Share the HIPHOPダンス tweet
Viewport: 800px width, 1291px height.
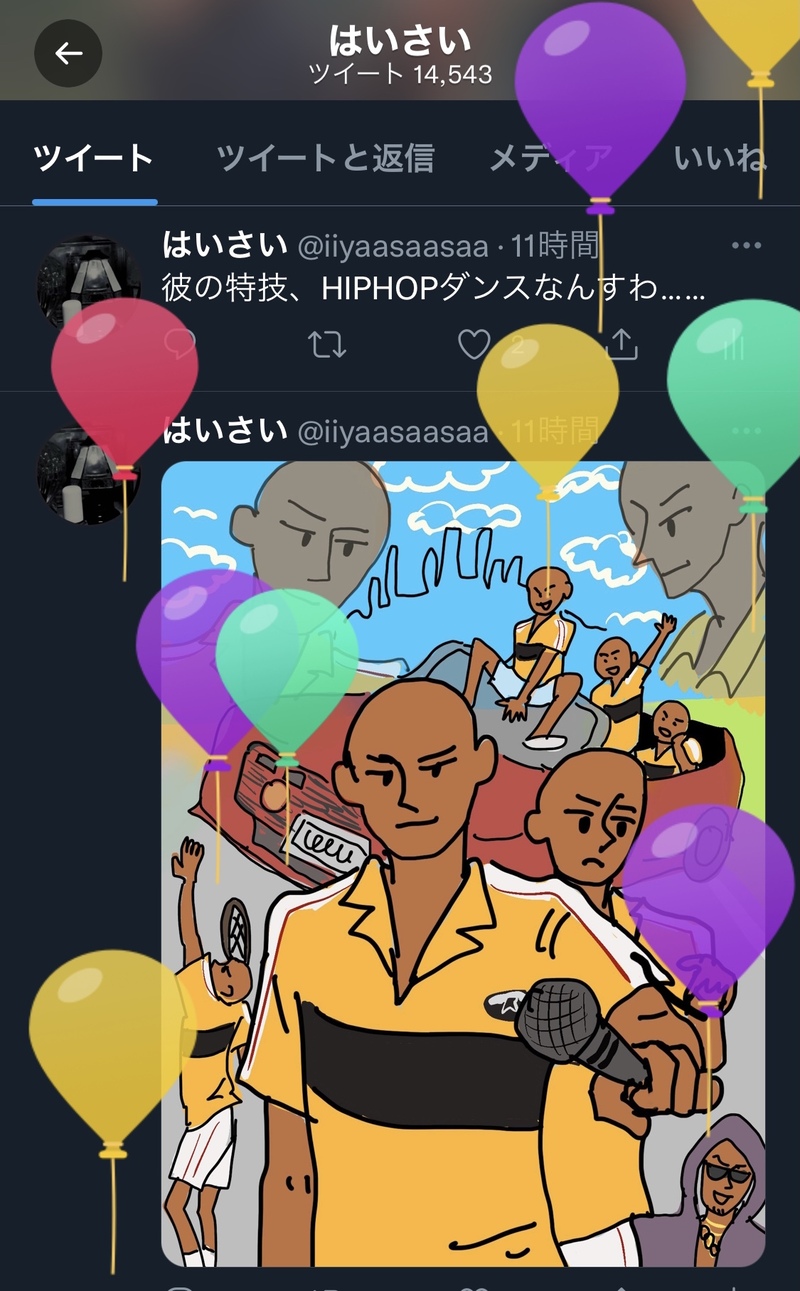coord(622,345)
